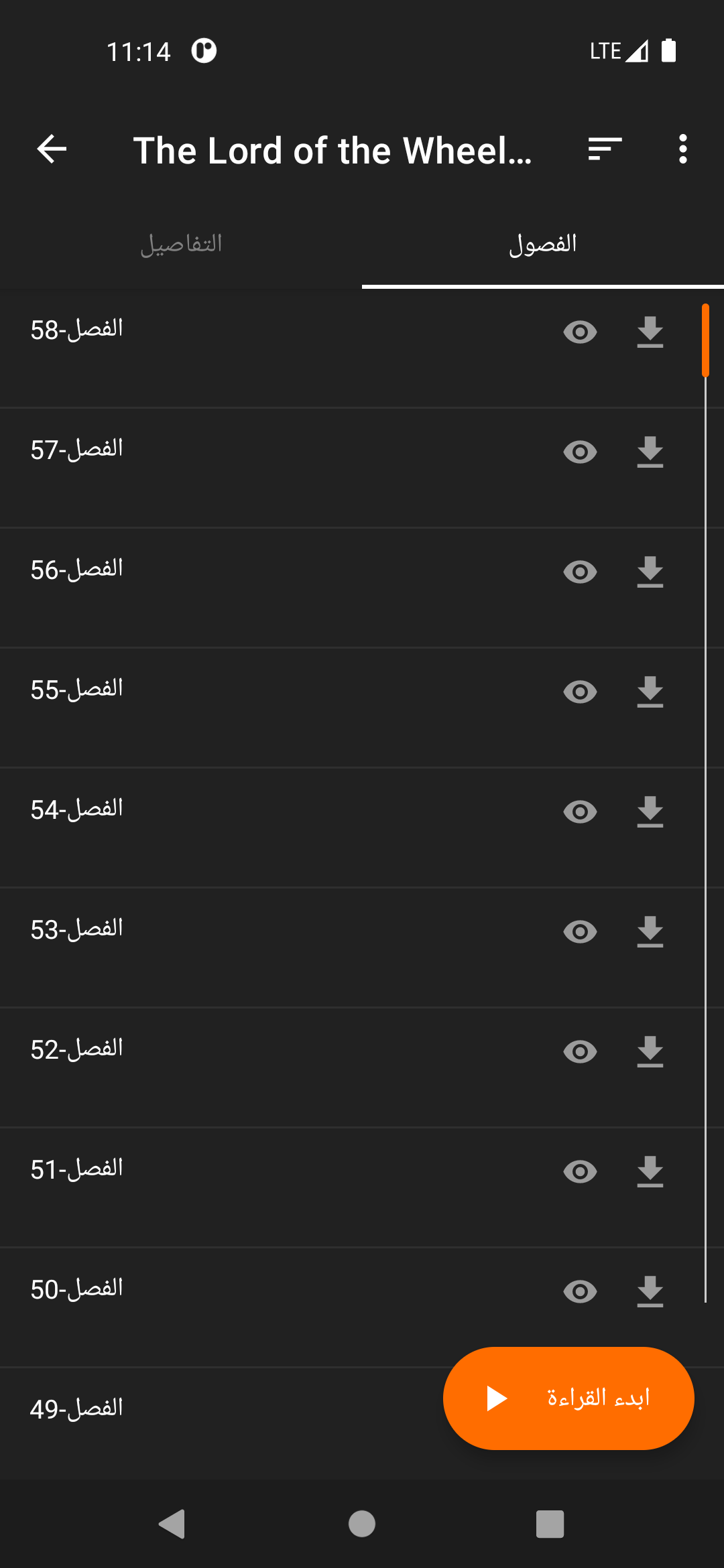Open the chapter sort options
This screenshot has width=724, height=1568.
pyautogui.click(x=605, y=149)
